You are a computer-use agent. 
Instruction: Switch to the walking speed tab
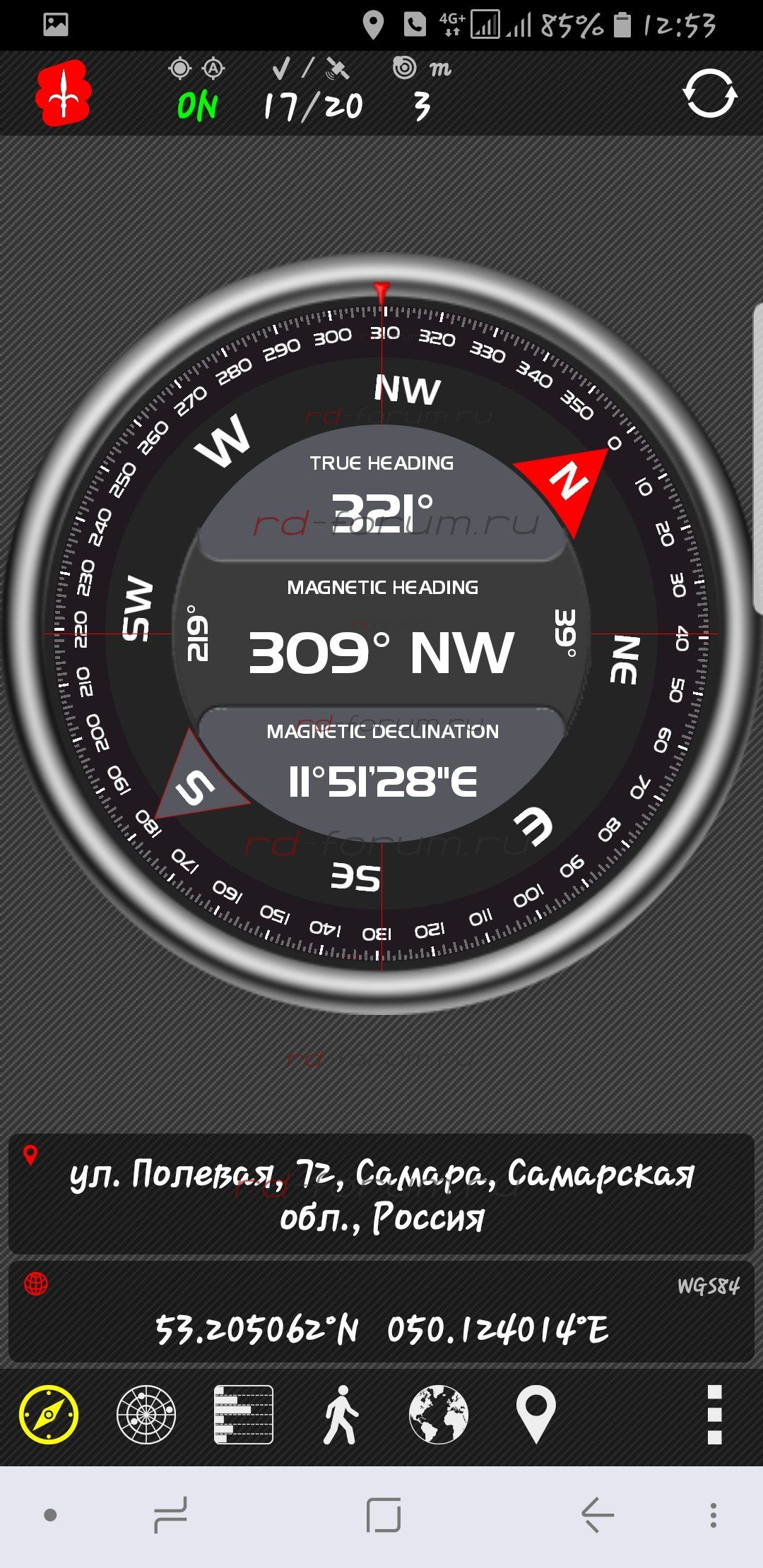click(x=341, y=1414)
